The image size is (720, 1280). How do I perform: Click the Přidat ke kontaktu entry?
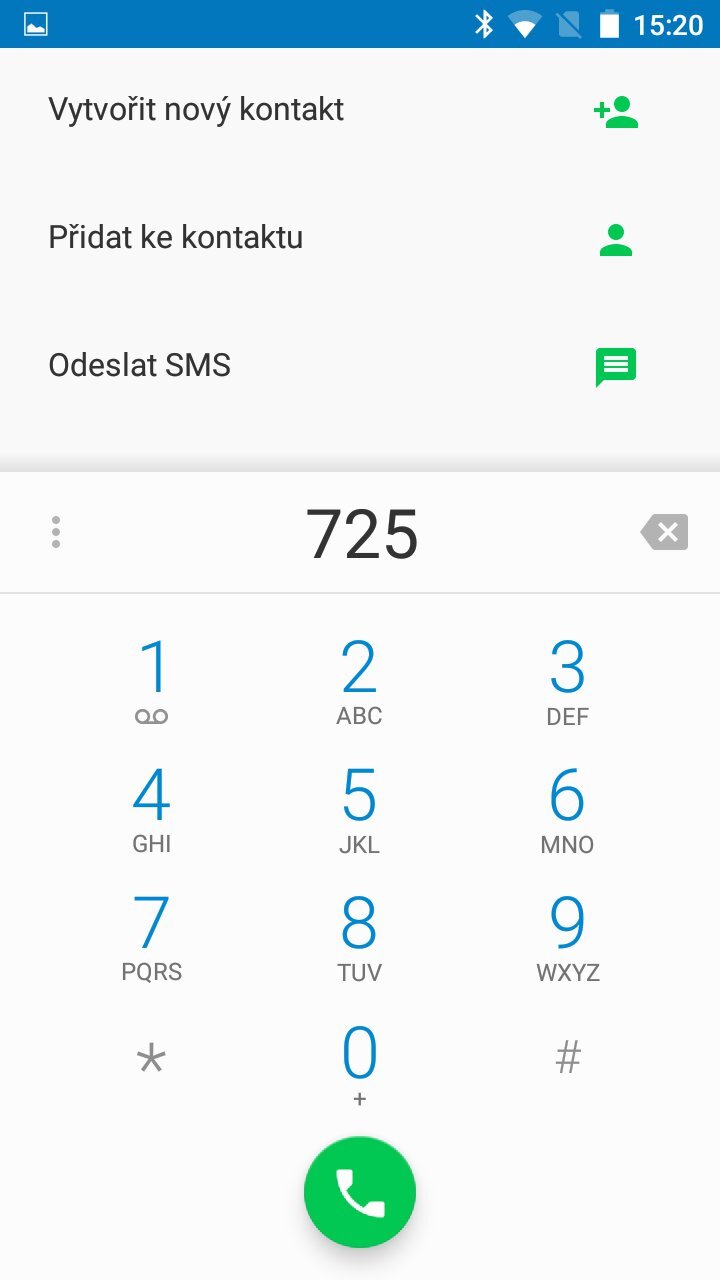click(175, 238)
